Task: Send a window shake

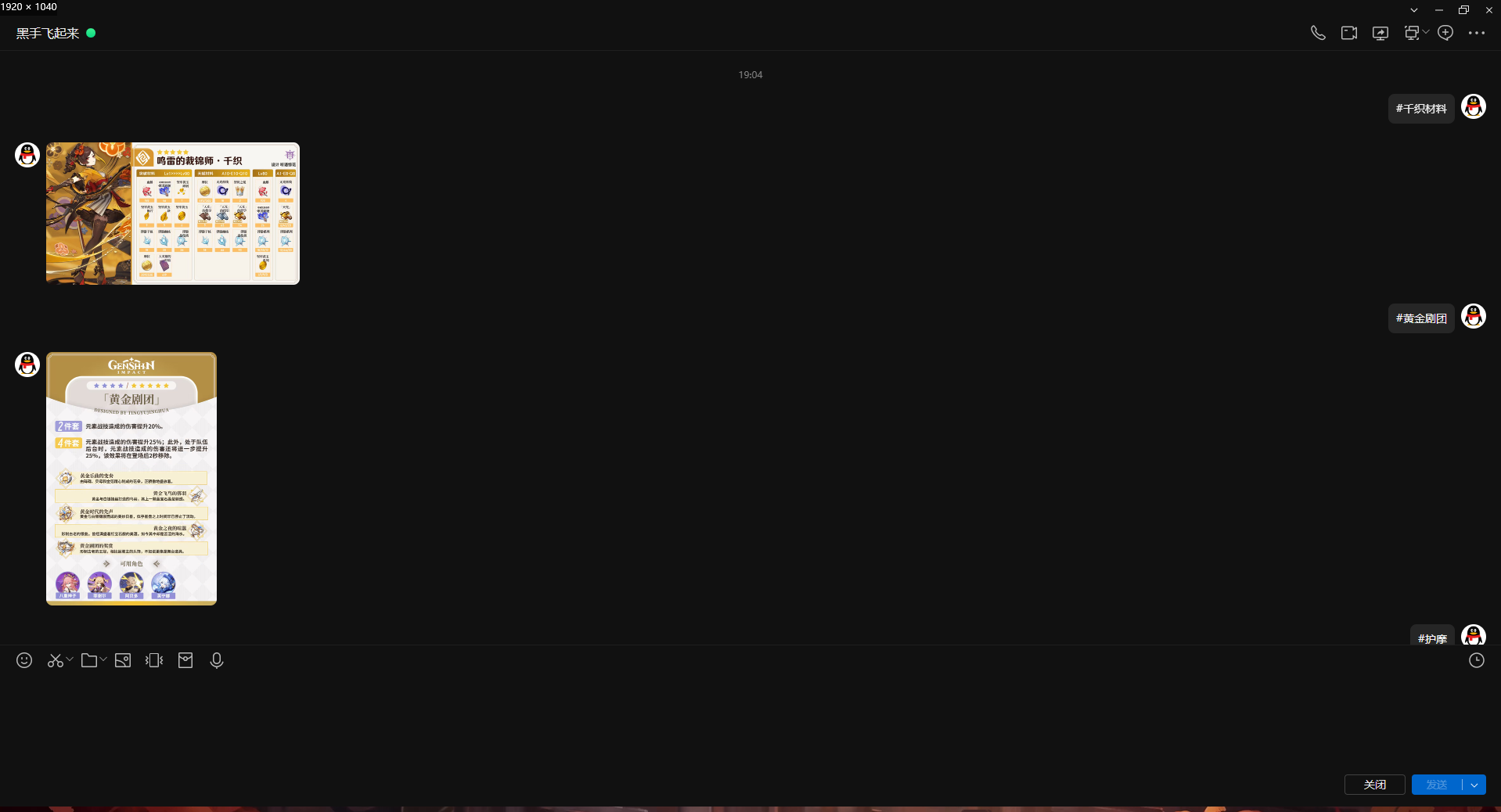Action: [x=154, y=660]
